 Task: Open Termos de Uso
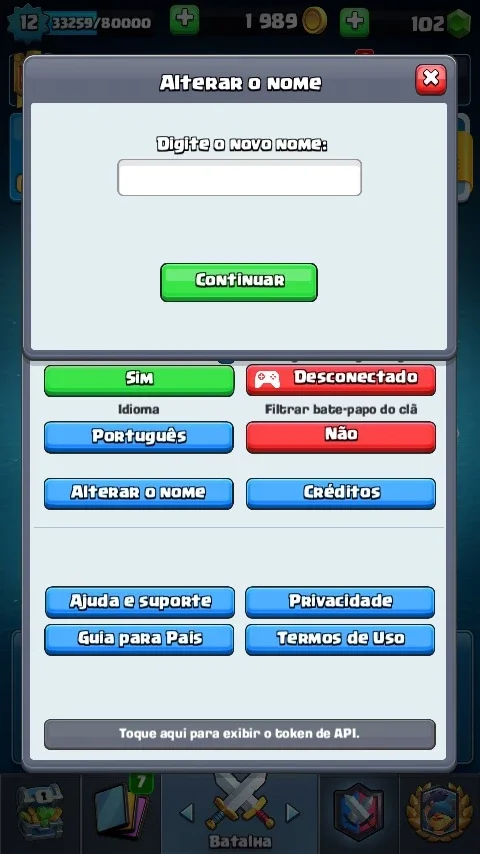click(x=340, y=639)
